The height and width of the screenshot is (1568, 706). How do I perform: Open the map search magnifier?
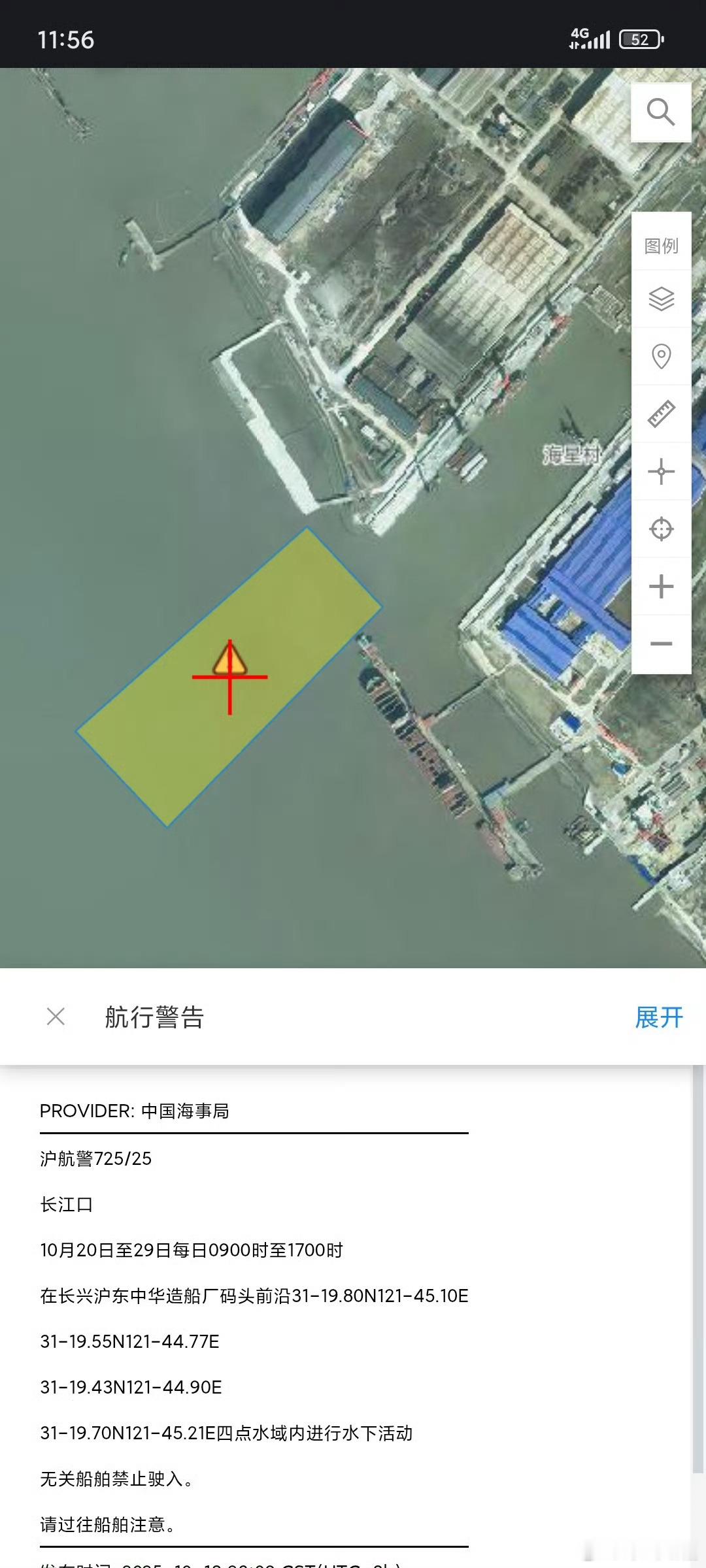[661, 112]
